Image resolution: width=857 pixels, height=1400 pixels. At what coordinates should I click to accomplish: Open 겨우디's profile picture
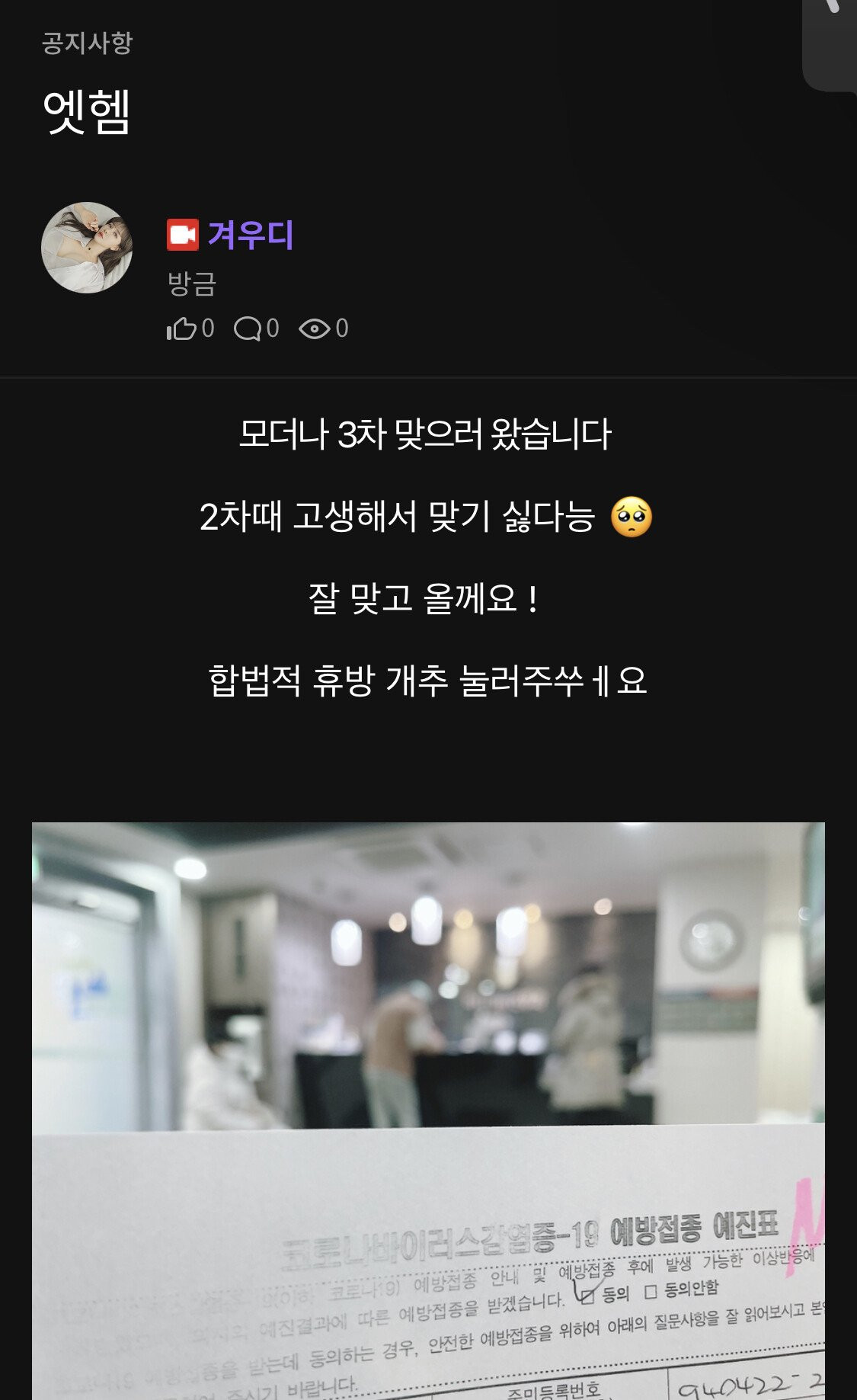point(87,248)
